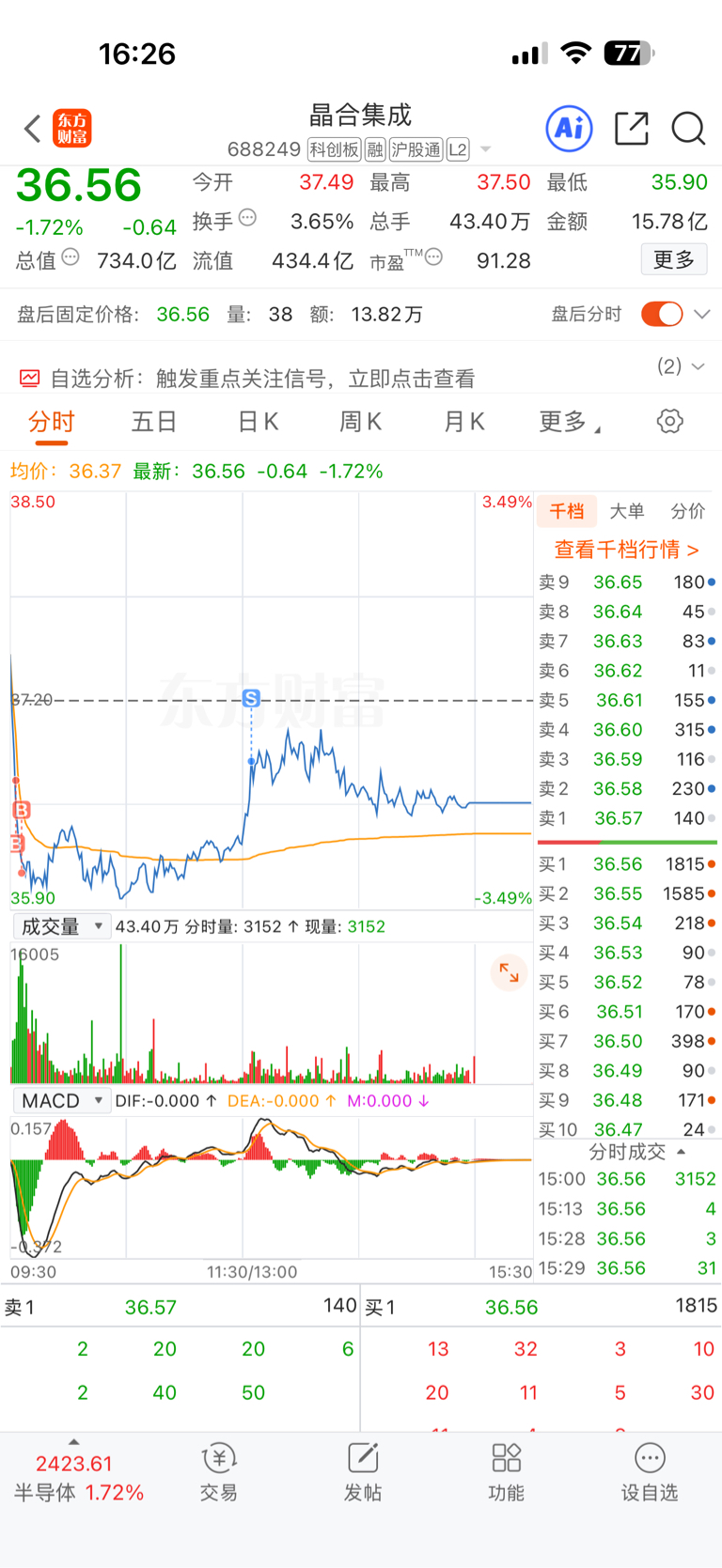Switch to the 大单 tab
Viewport: 722px width, 1568px height.
(627, 511)
